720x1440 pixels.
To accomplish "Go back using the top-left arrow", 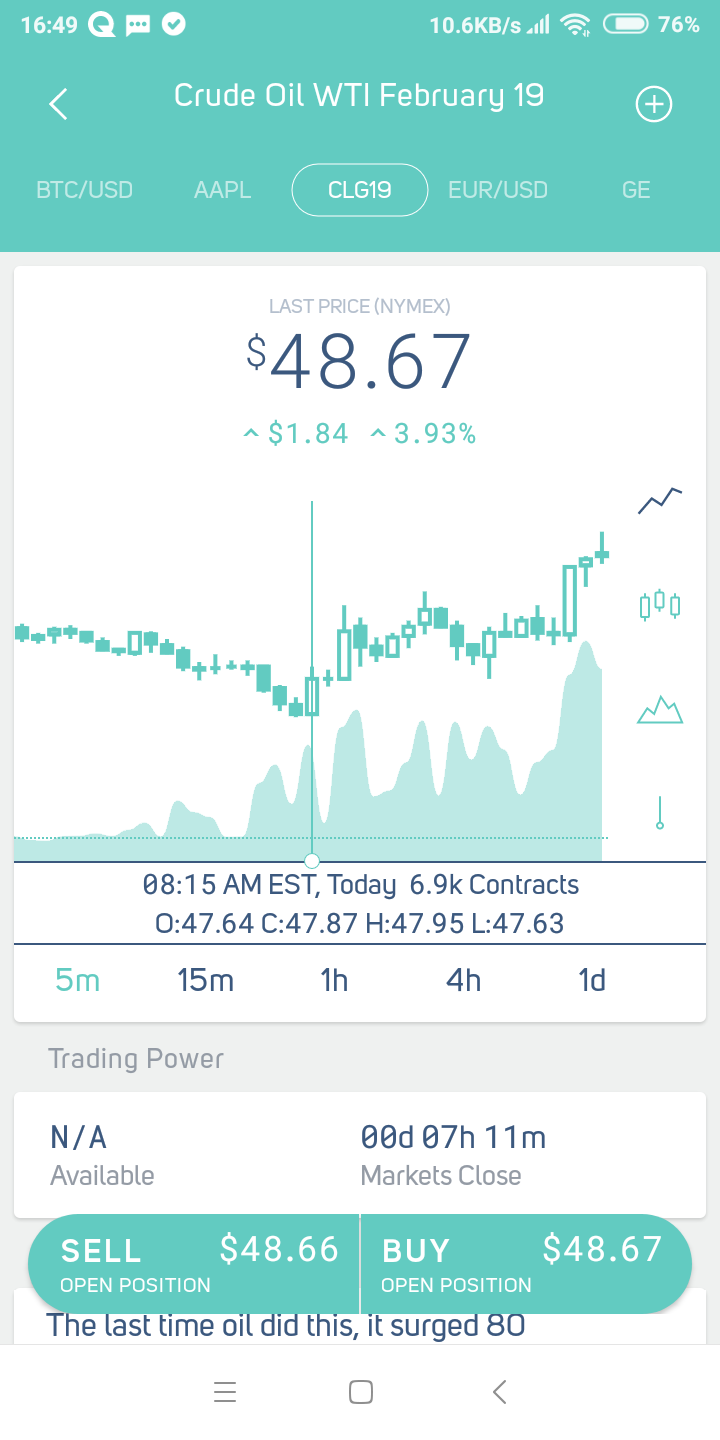I will click(59, 104).
